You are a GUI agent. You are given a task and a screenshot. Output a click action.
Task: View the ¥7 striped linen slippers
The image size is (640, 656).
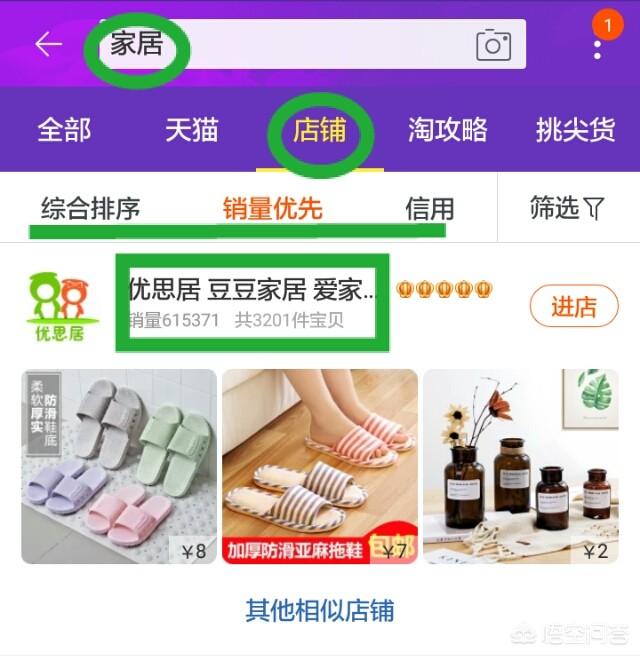[320, 466]
